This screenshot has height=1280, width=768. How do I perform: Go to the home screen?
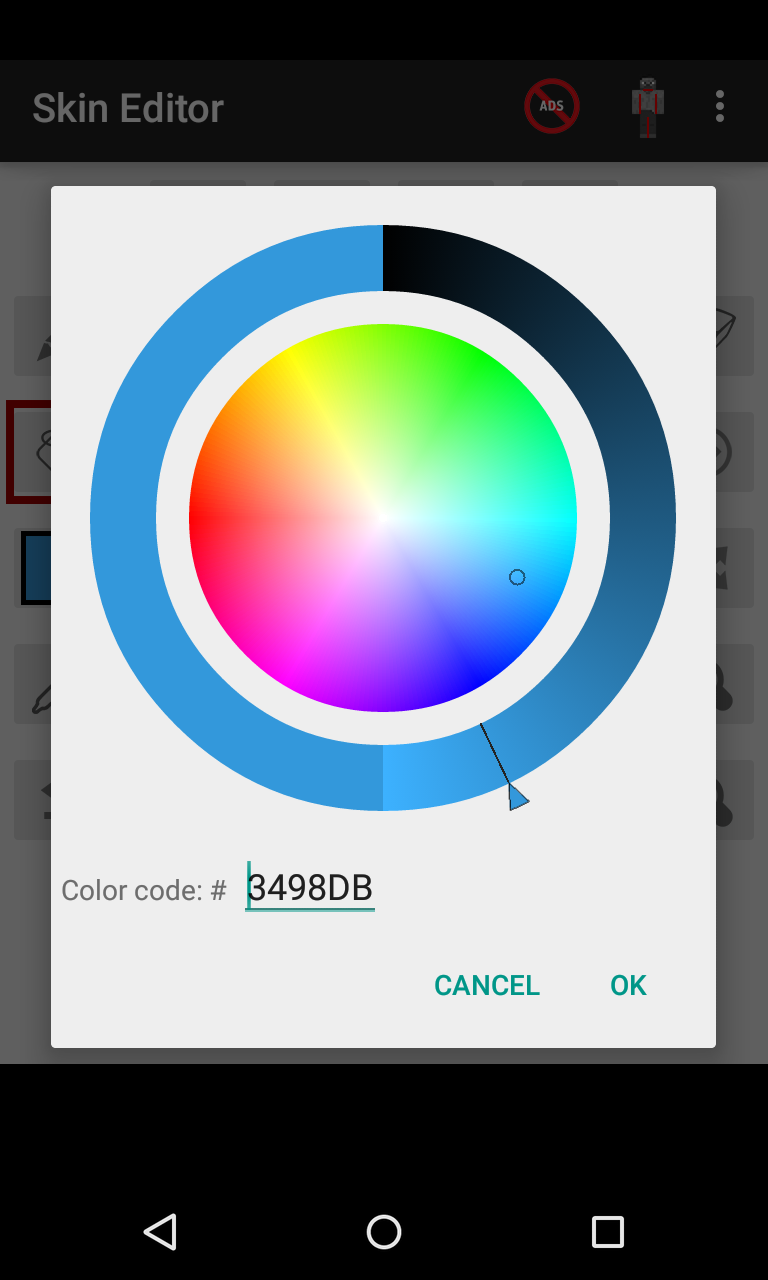tap(384, 1232)
